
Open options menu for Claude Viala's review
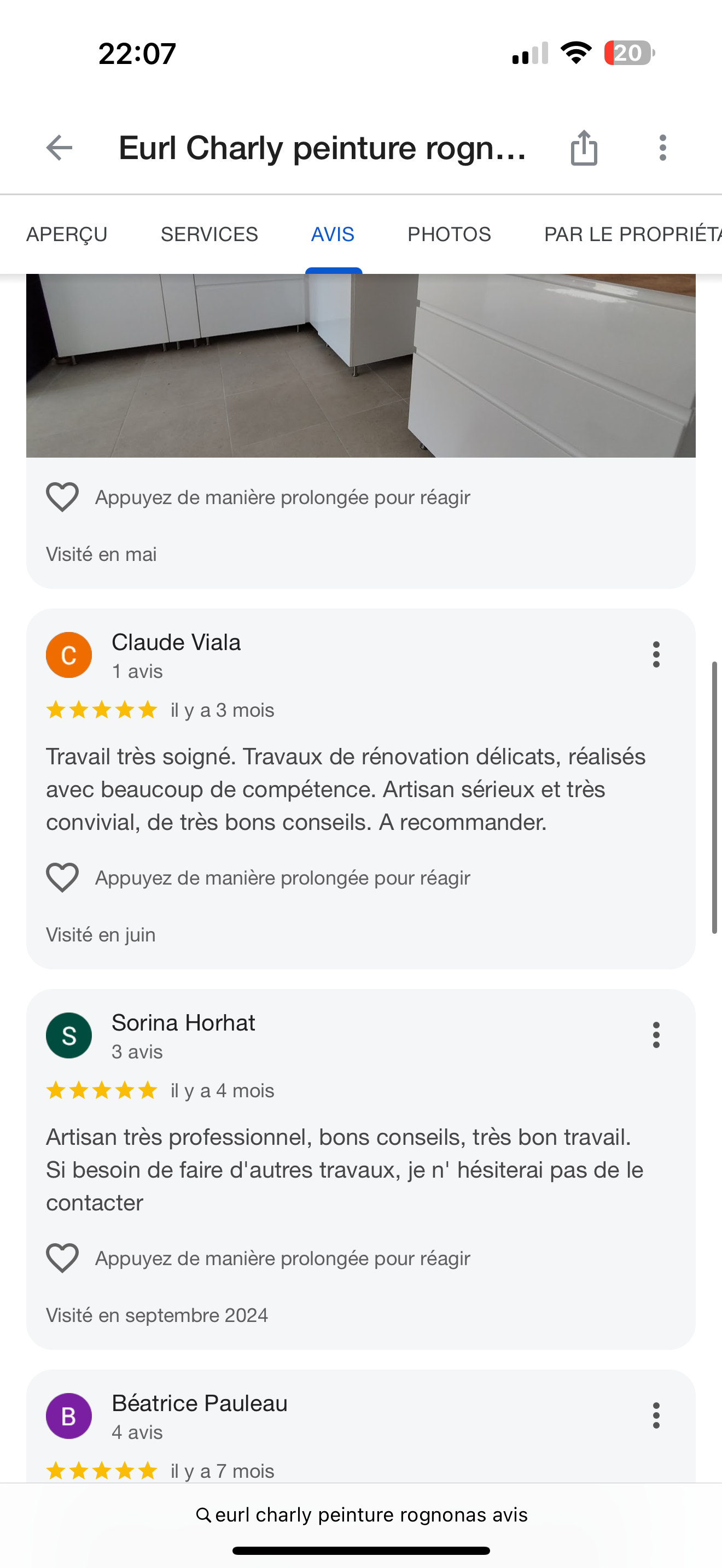[x=656, y=655]
